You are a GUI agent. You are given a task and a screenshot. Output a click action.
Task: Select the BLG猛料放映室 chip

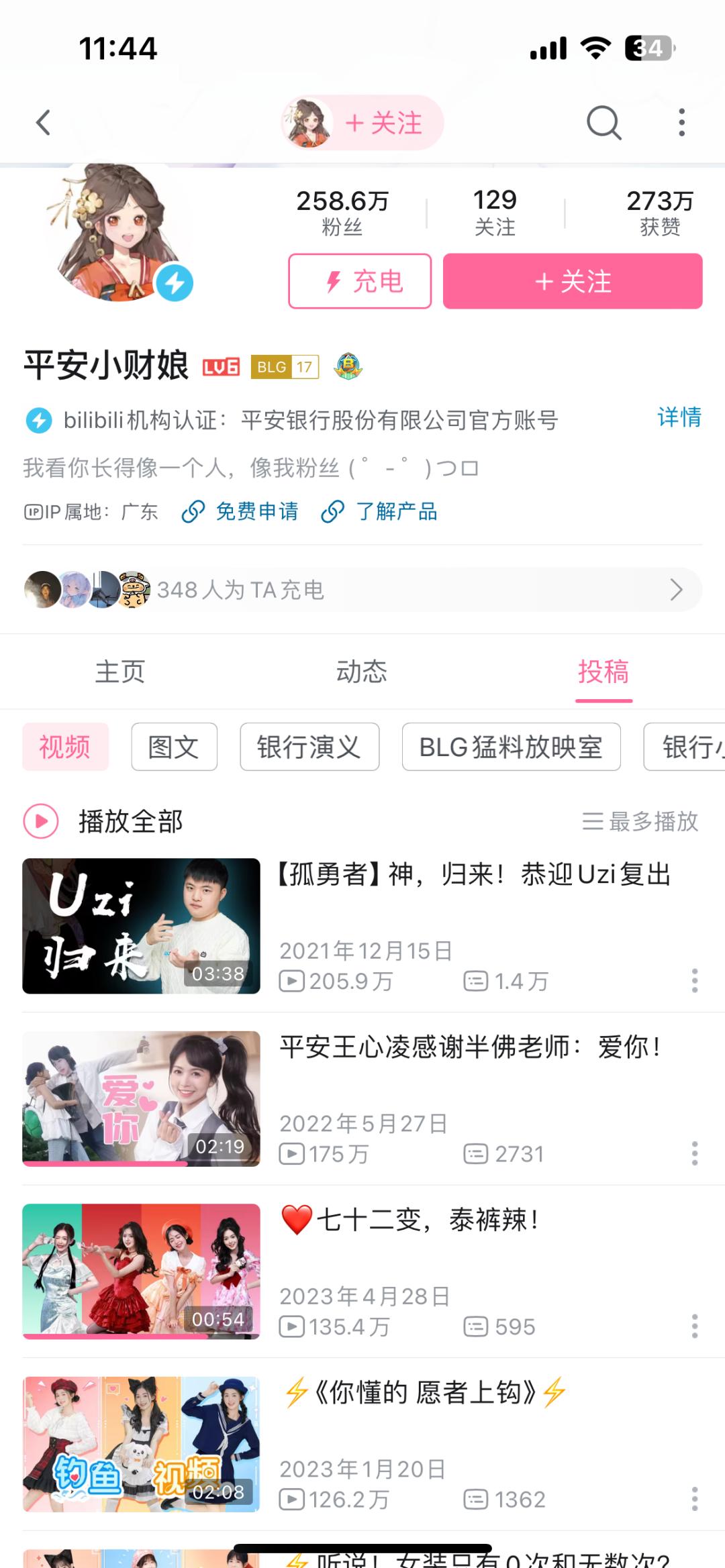point(511,747)
